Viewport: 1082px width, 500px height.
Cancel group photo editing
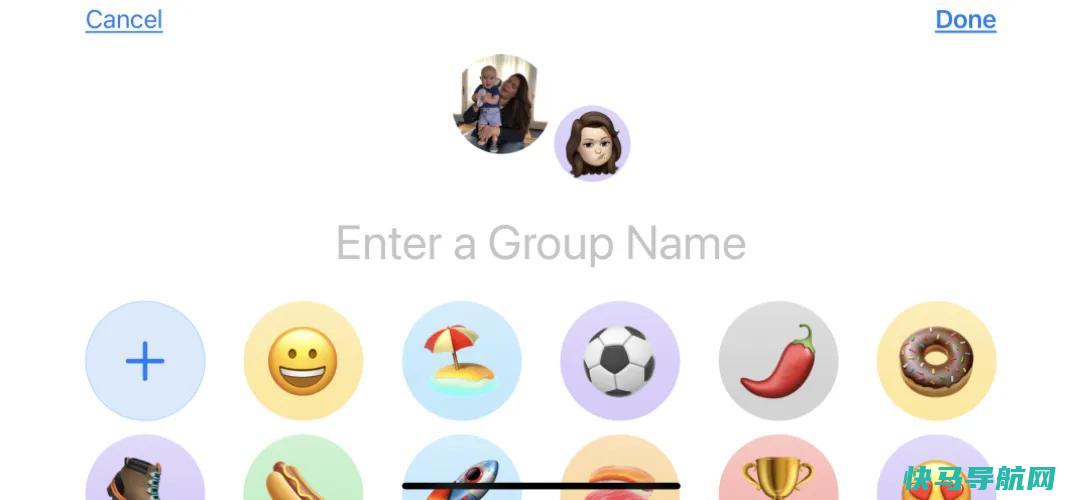click(x=124, y=20)
